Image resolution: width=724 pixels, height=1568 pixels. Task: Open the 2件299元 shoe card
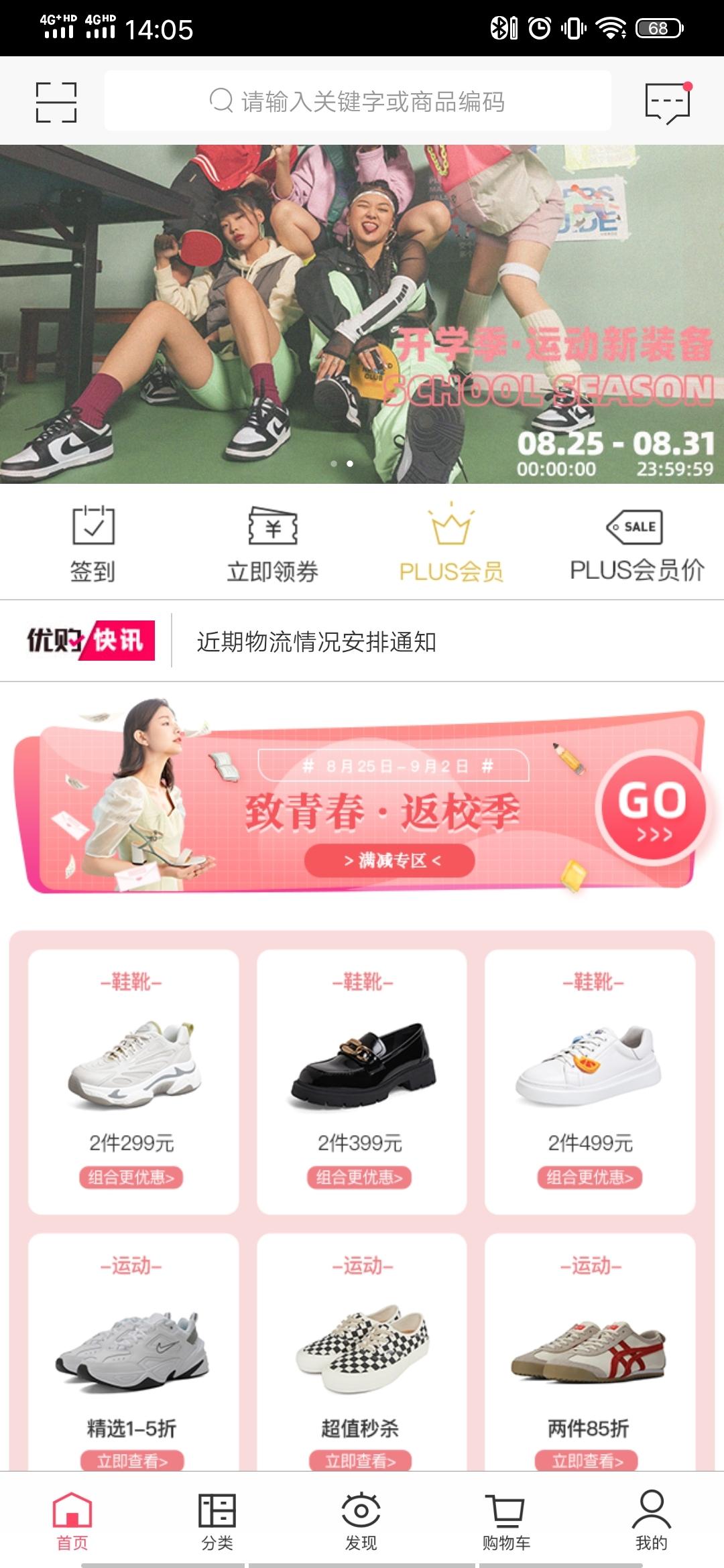pos(133,1081)
